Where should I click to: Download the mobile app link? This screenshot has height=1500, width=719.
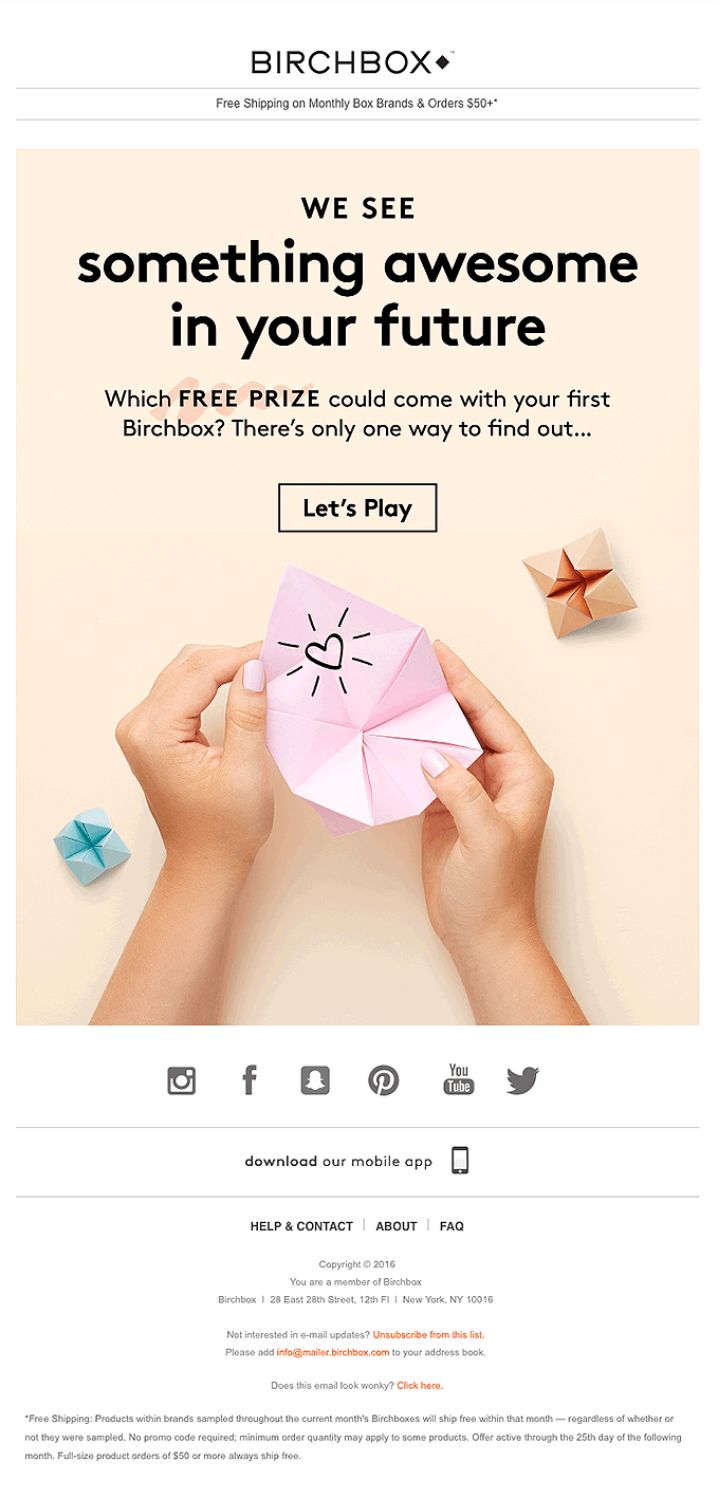tap(357, 1161)
